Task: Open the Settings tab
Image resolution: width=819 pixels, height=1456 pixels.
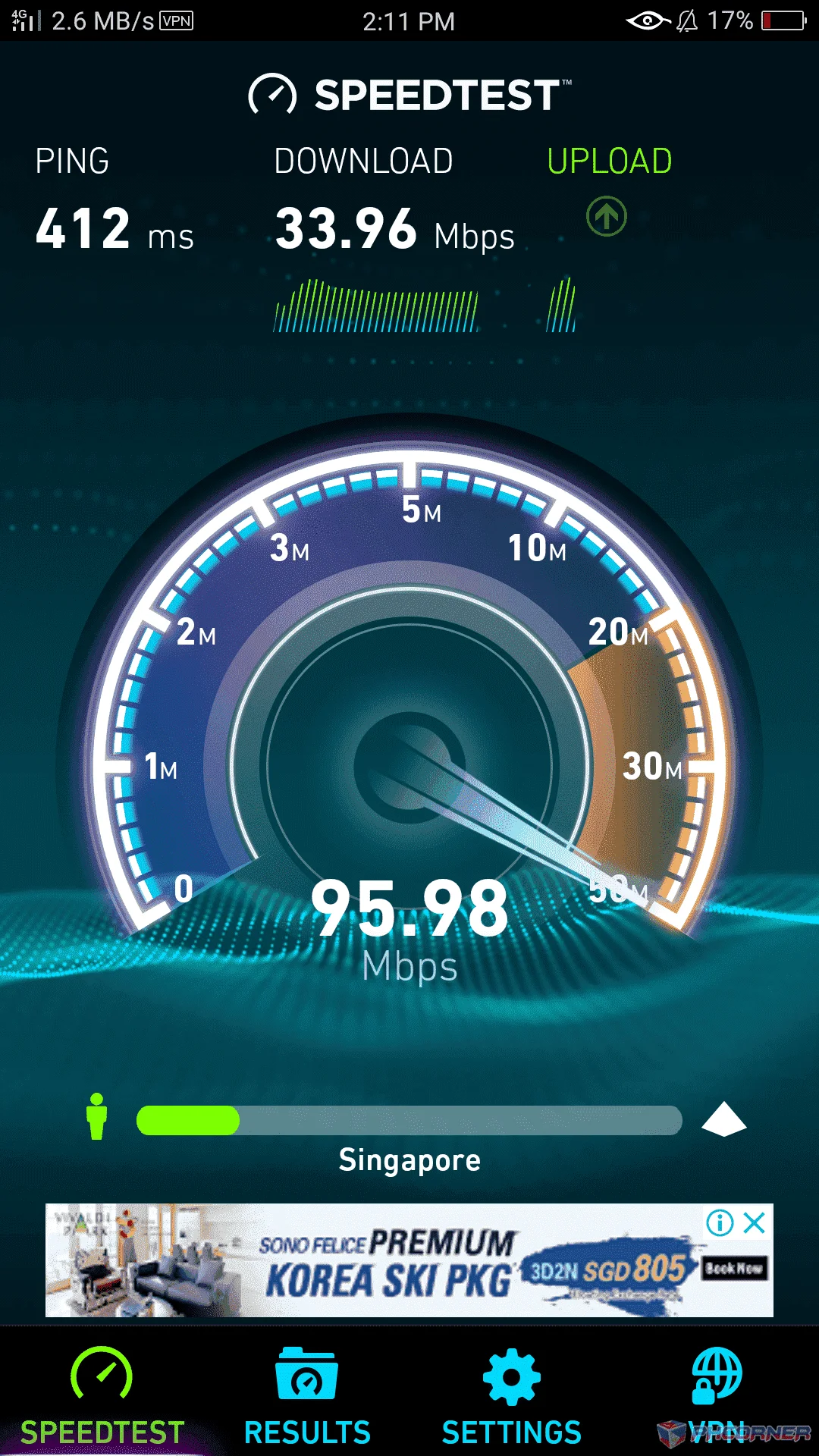Action: pos(512,1395)
